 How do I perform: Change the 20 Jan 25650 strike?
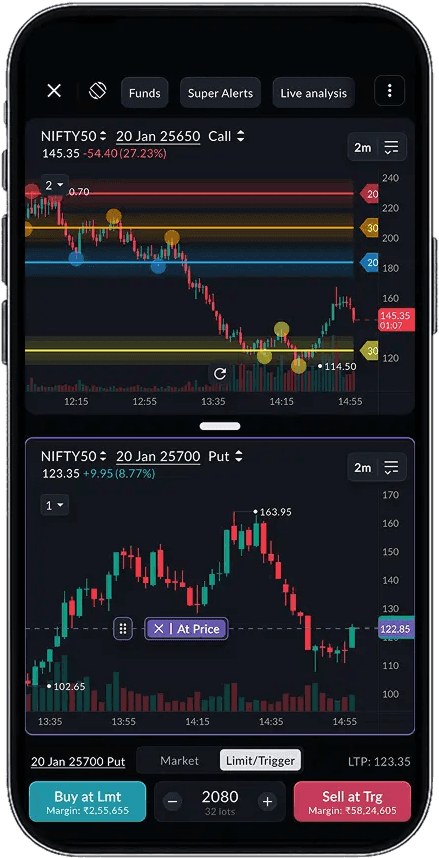tap(158, 136)
